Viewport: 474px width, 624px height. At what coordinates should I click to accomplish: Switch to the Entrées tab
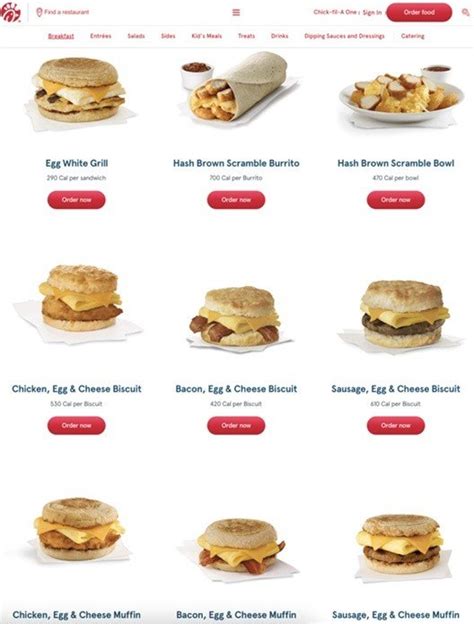click(x=101, y=36)
